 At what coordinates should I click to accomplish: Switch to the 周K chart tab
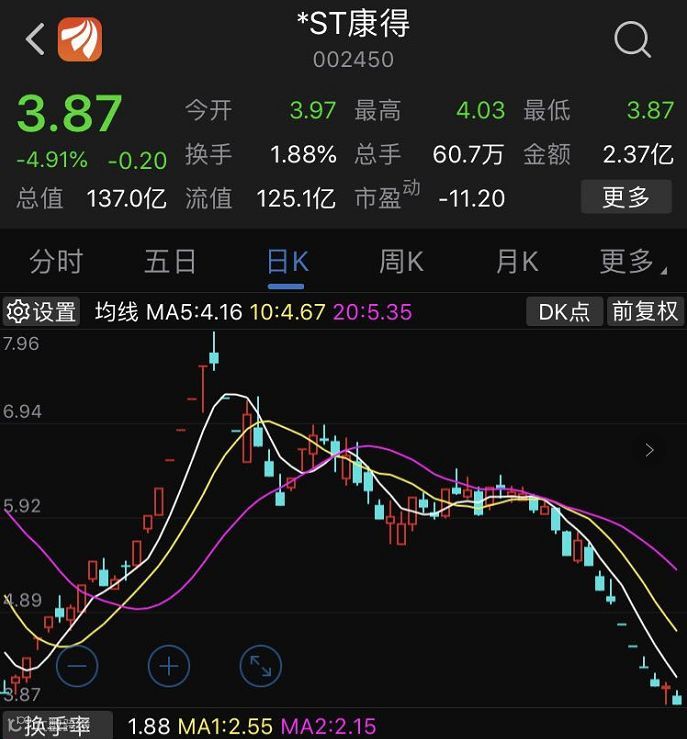click(x=401, y=262)
